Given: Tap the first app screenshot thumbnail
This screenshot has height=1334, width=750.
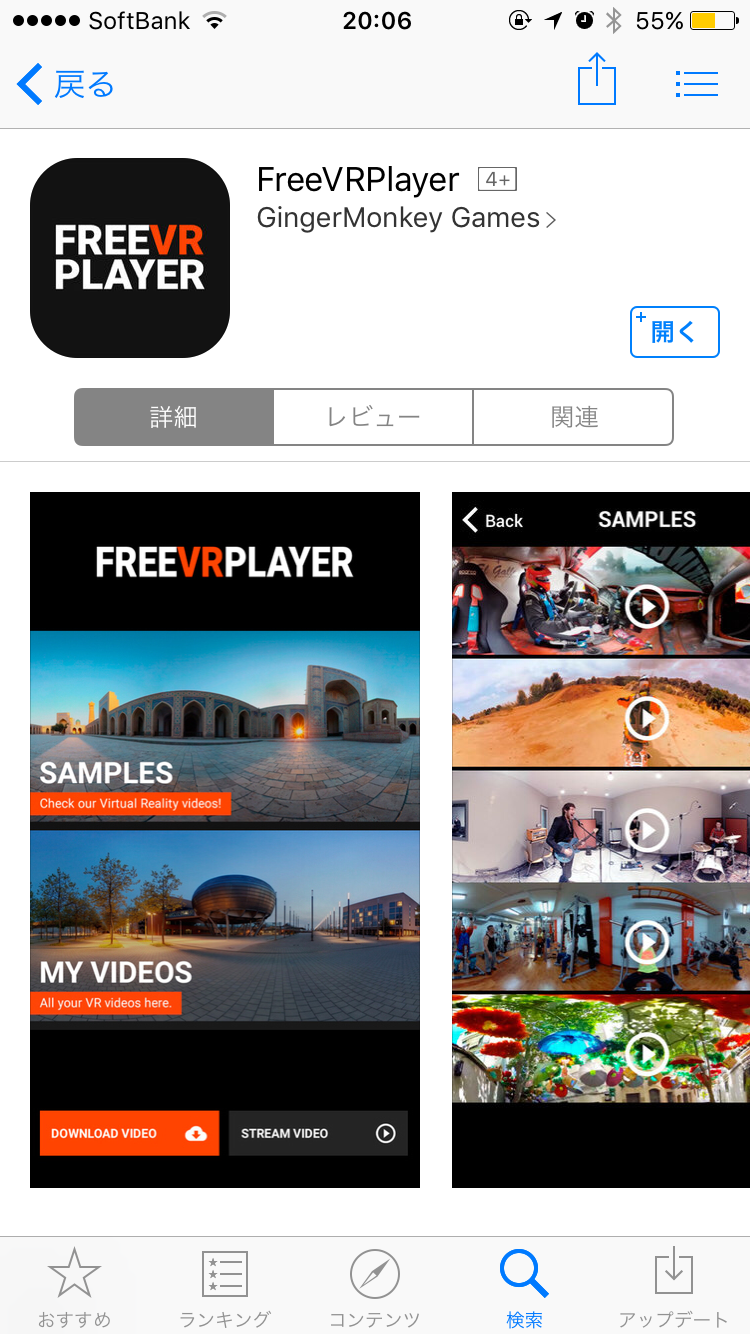Looking at the screenshot, I should click(224, 840).
